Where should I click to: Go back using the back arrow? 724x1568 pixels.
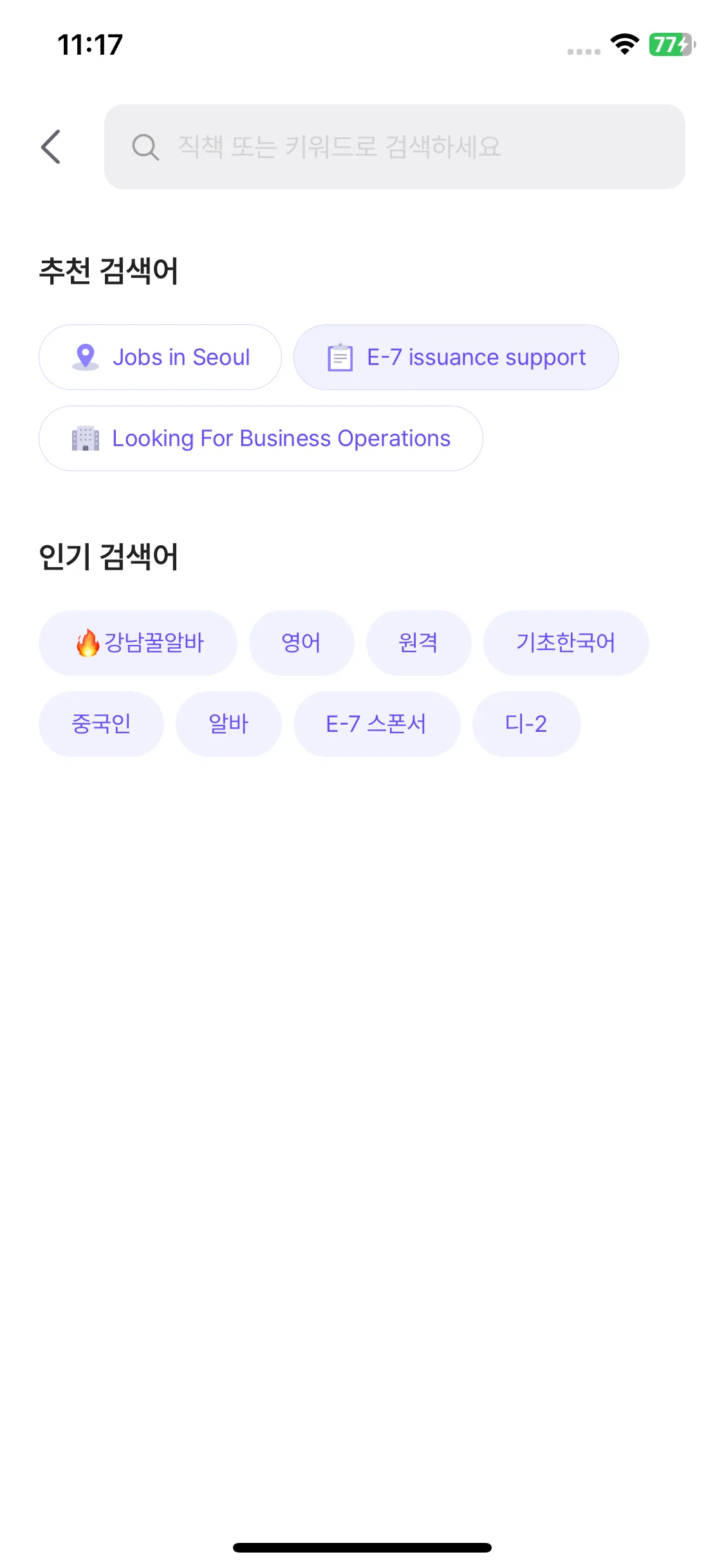click(x=51, y=147)
